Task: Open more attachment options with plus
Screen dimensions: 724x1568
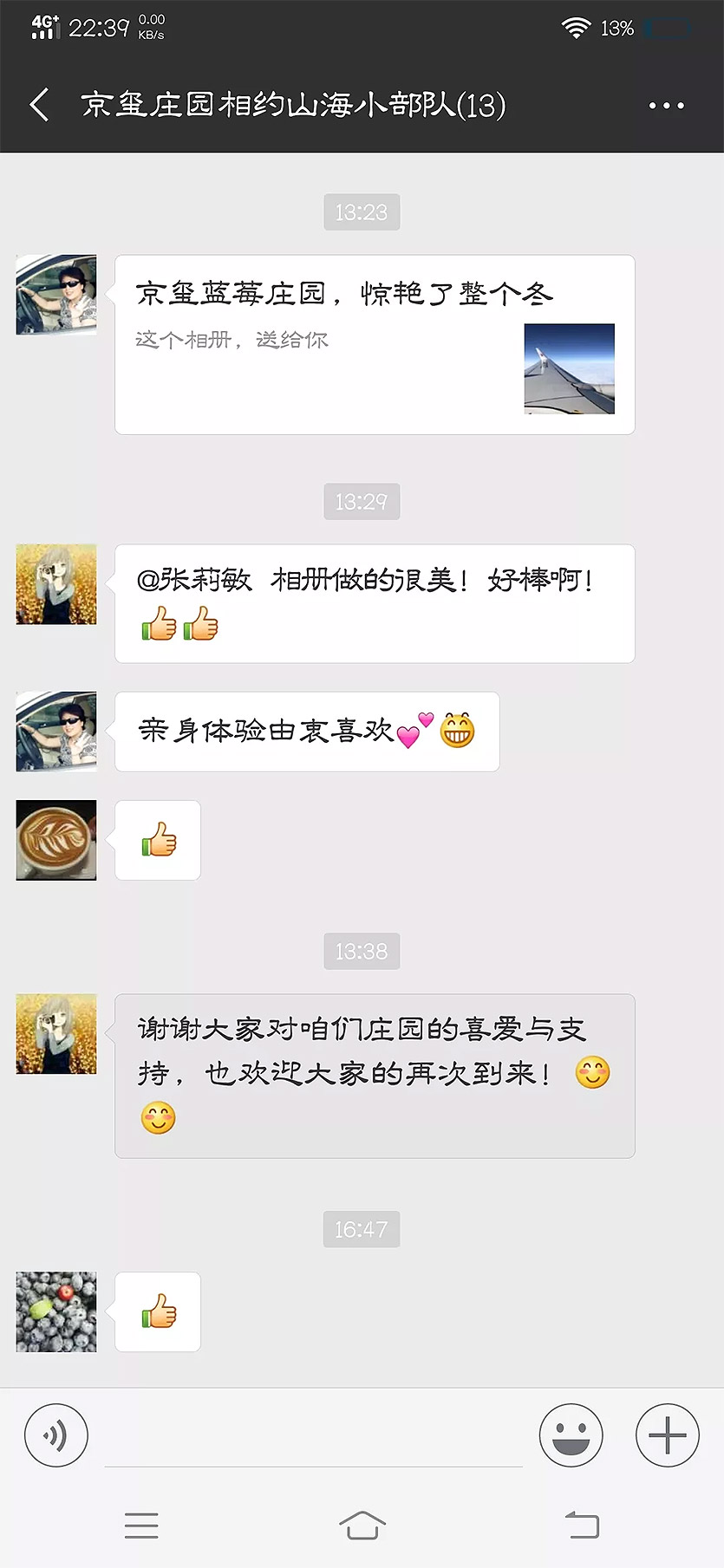Action: [x=667, y=1435]
